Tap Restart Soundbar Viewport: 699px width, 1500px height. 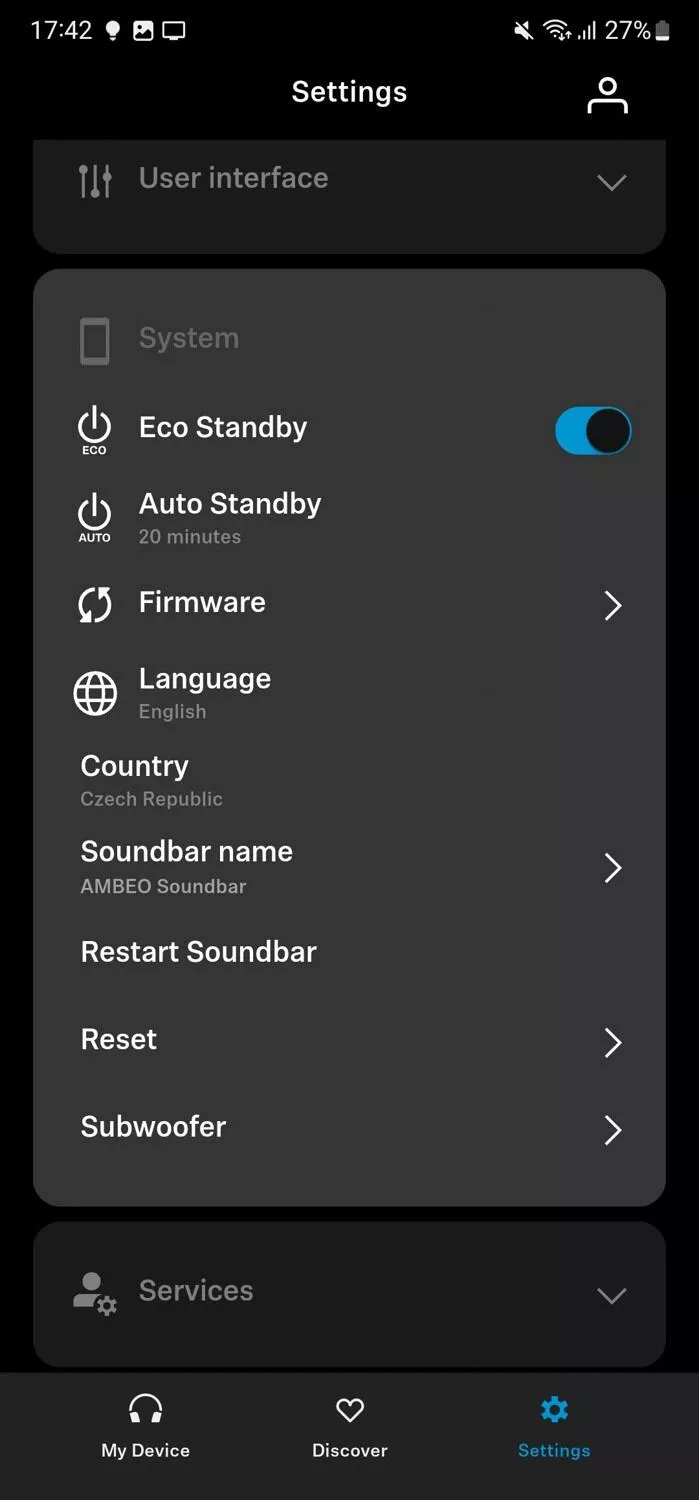click(349, 952)
